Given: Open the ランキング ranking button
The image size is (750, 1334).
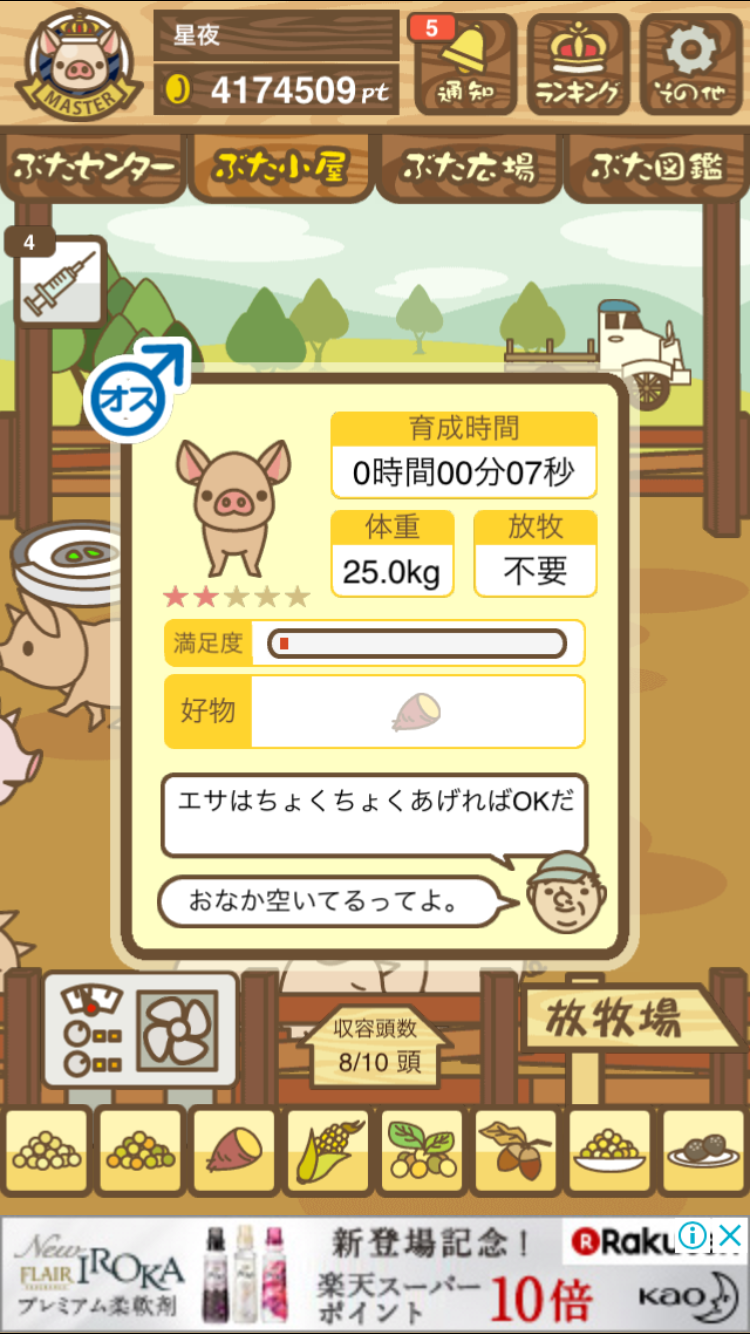Looking at the screenshot, I should (x=577, y=63).
